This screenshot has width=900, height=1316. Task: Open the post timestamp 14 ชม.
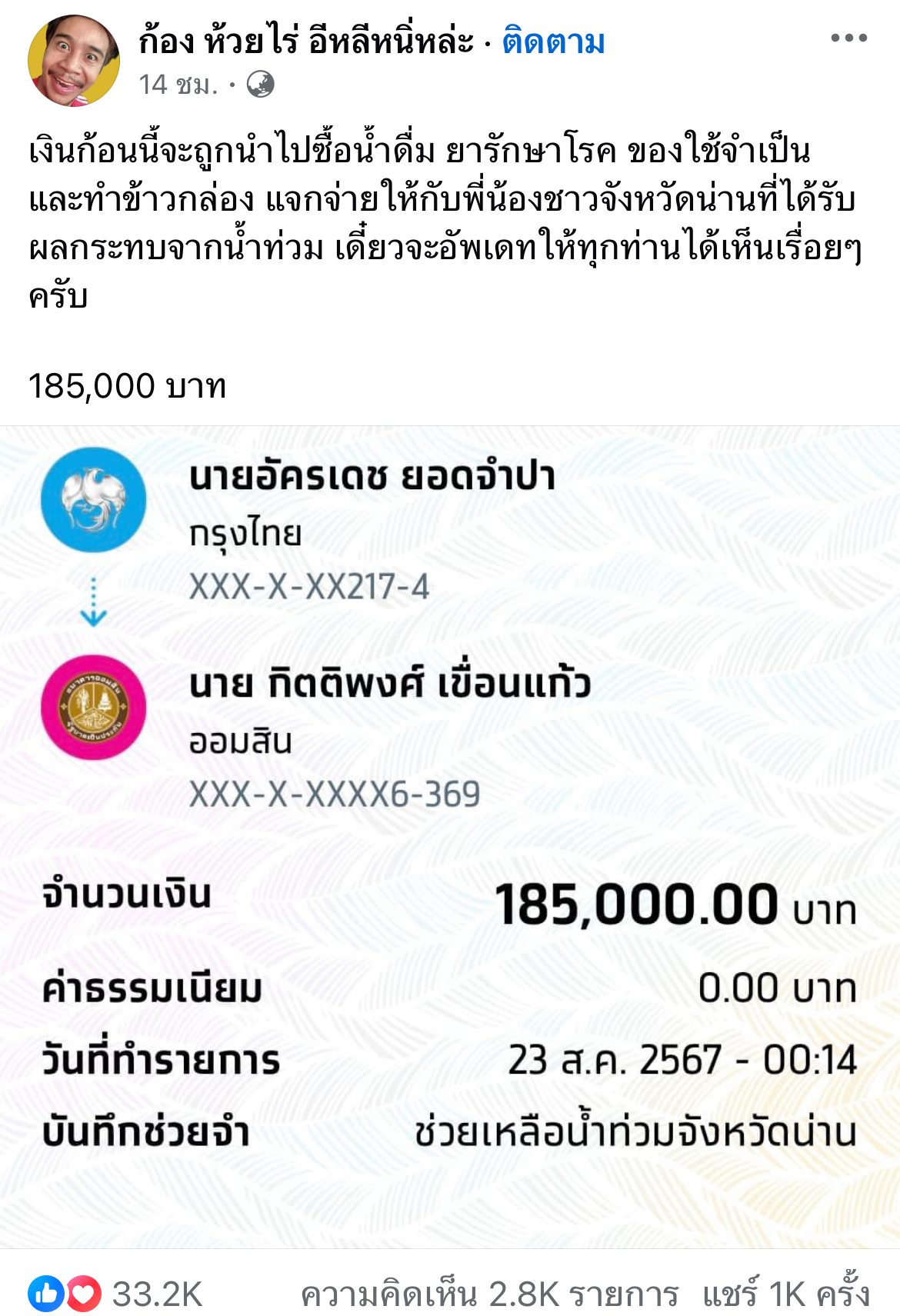coord(178,84)
